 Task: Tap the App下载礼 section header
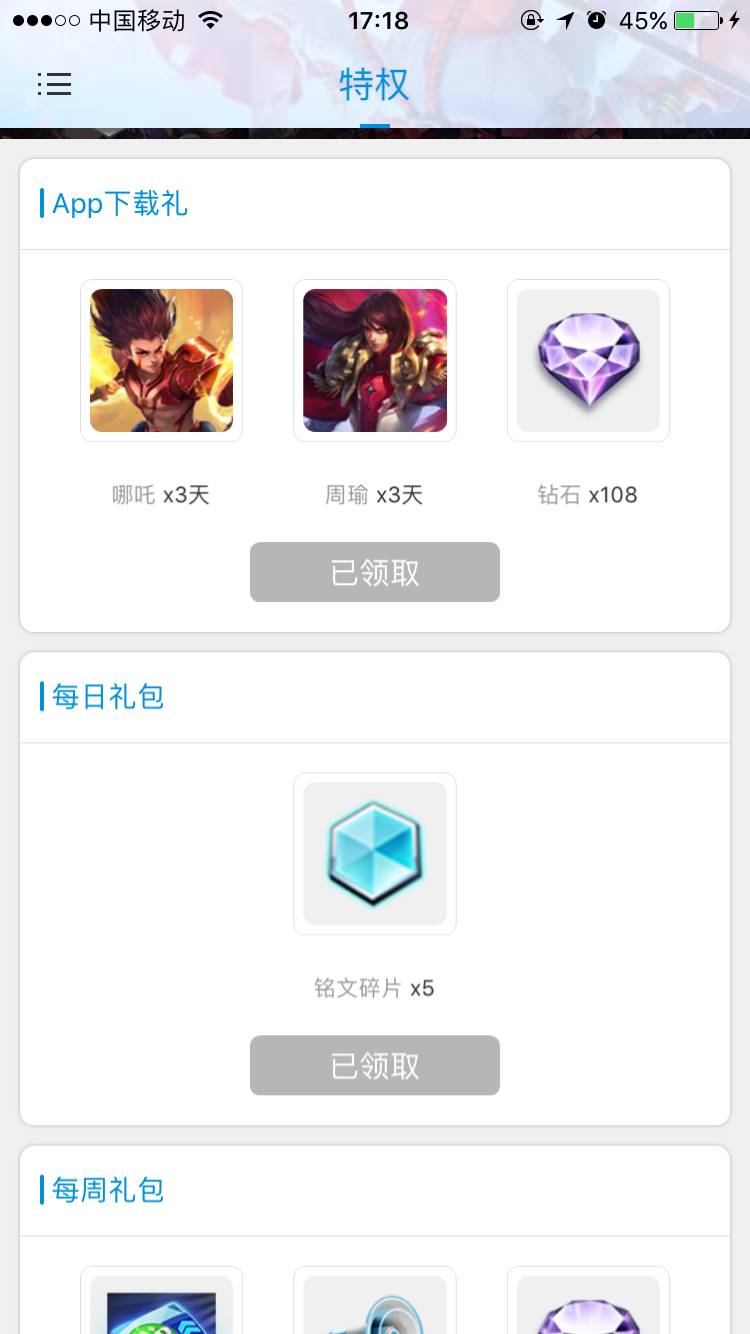coord(118,203)
